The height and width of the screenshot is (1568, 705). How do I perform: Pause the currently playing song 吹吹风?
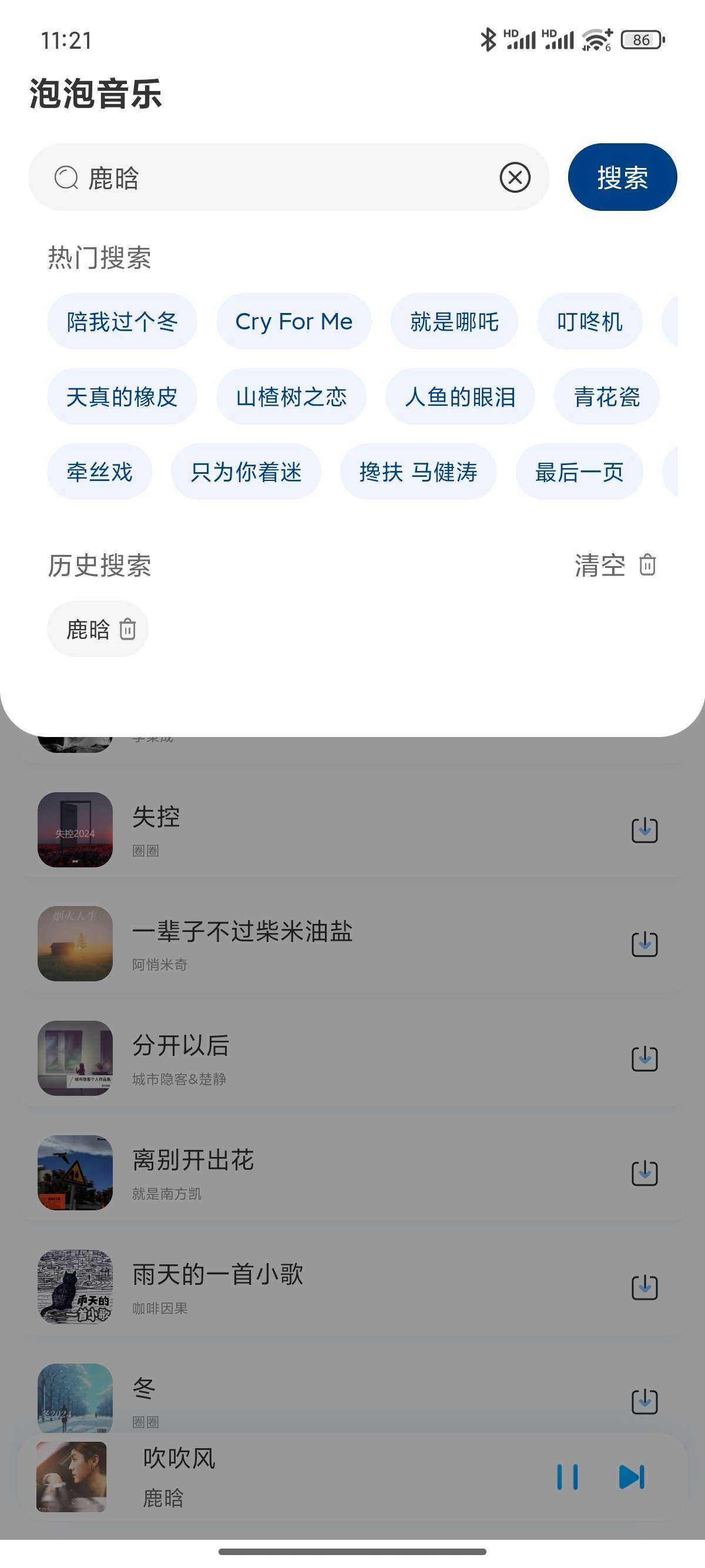[x=566, y=1475]
